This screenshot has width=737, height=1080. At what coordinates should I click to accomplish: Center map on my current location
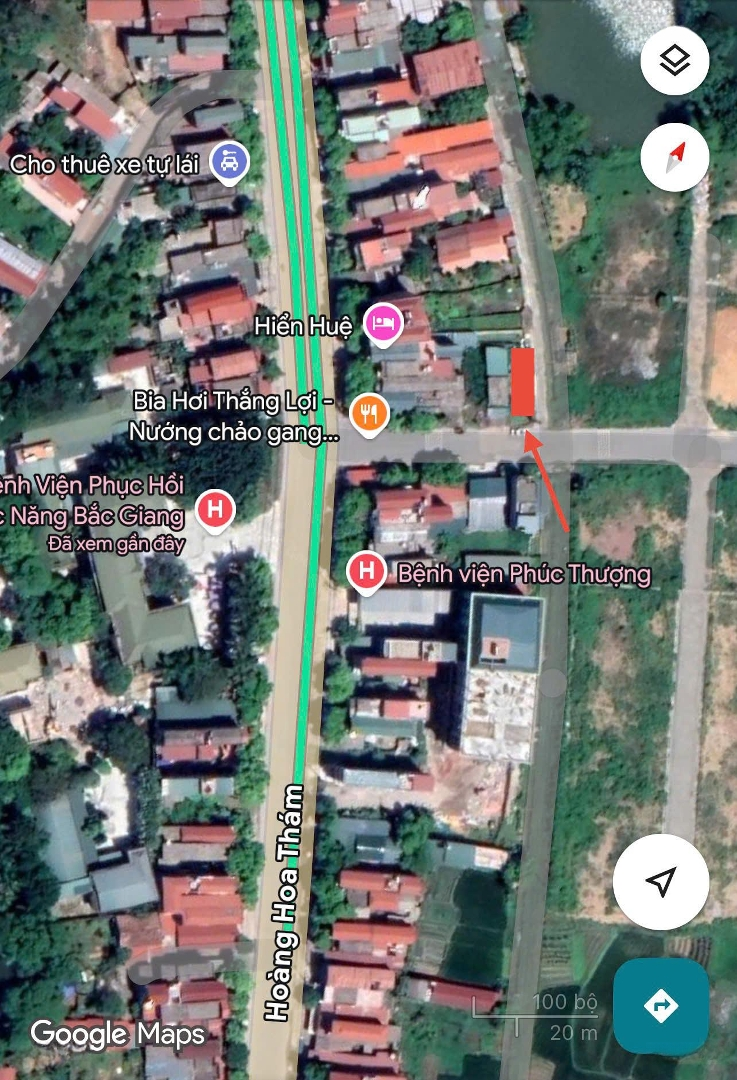661,881
